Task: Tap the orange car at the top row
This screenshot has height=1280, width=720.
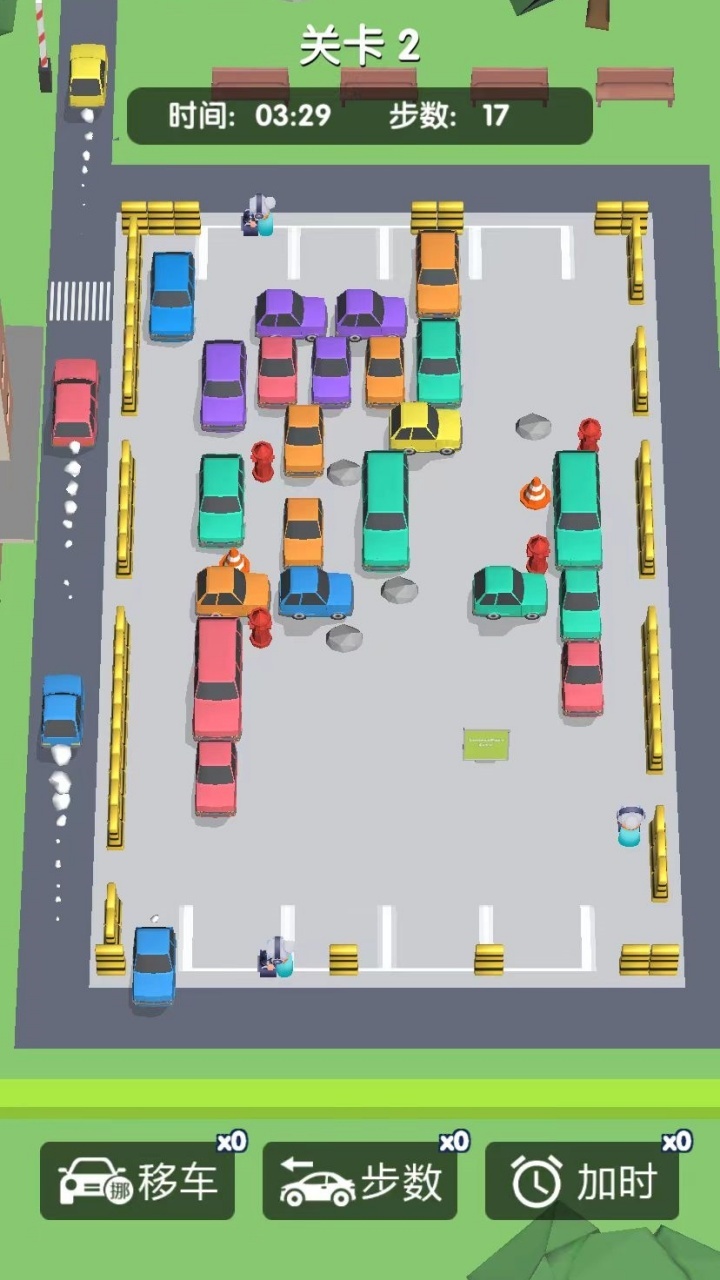Action: [437, 272]
